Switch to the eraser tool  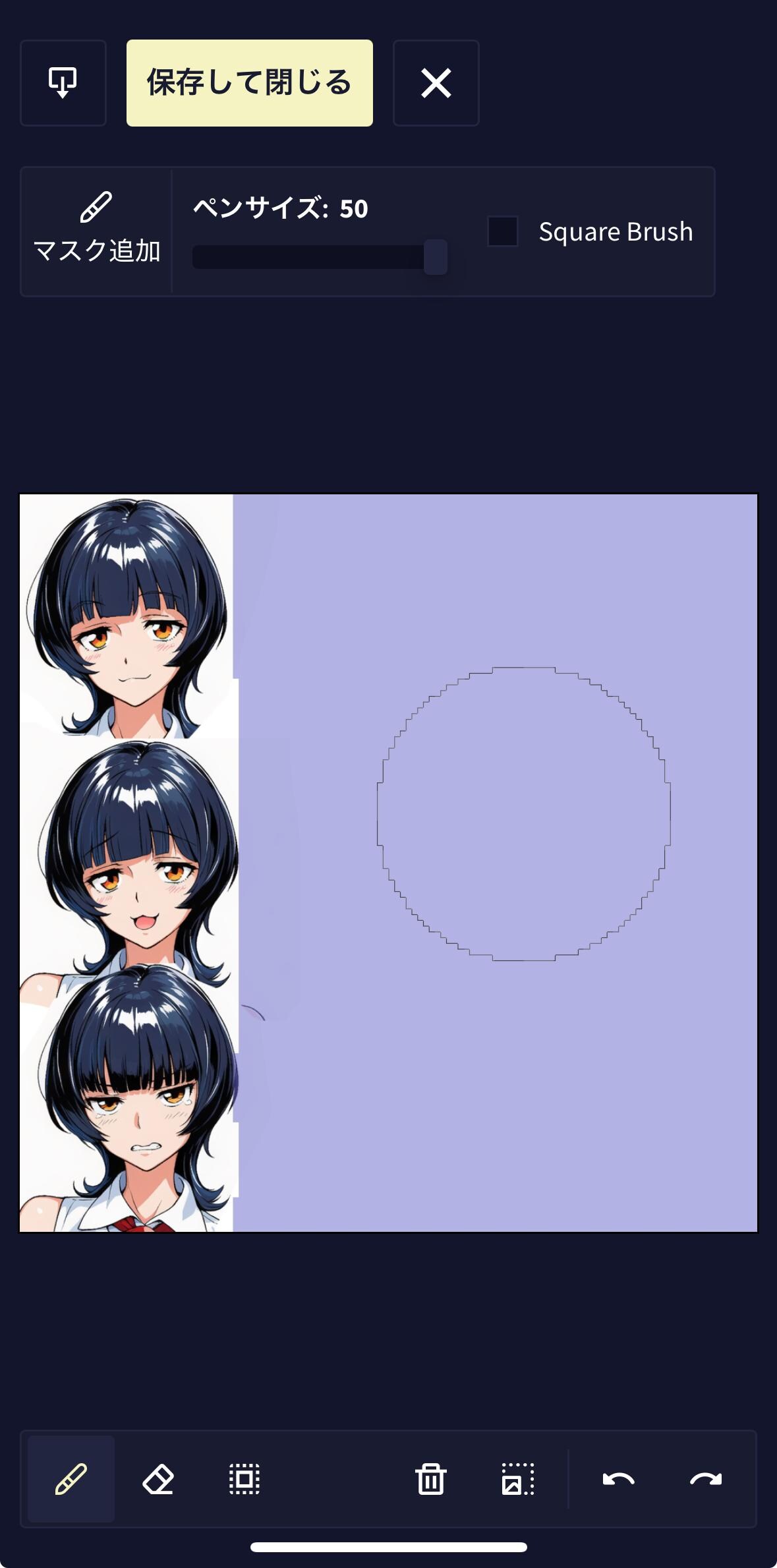[158, 1478]
